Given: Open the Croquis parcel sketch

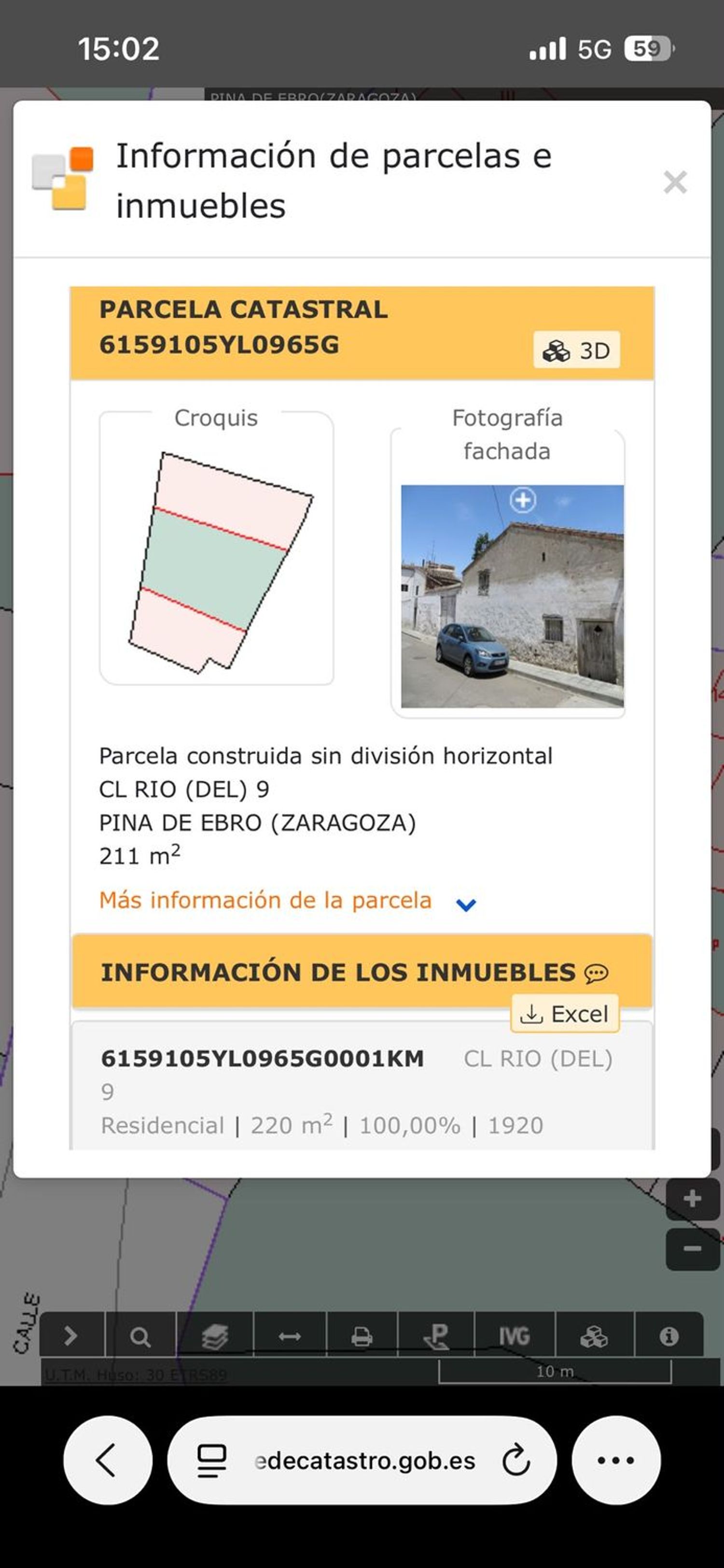Looking at the screenshot, I should coord(216,560).
